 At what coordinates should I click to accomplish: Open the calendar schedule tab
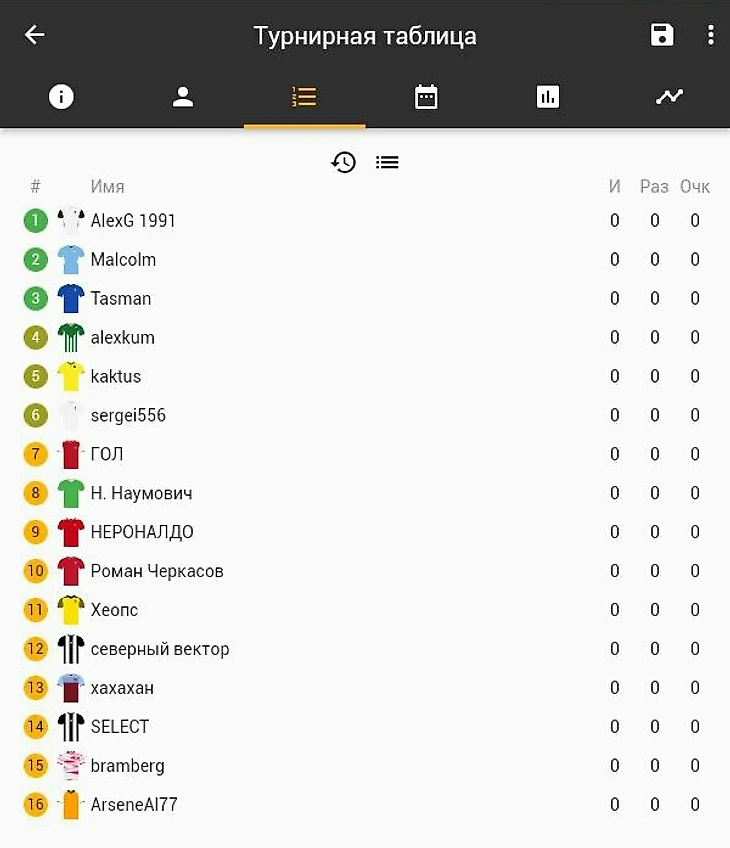tap(426, 97)
